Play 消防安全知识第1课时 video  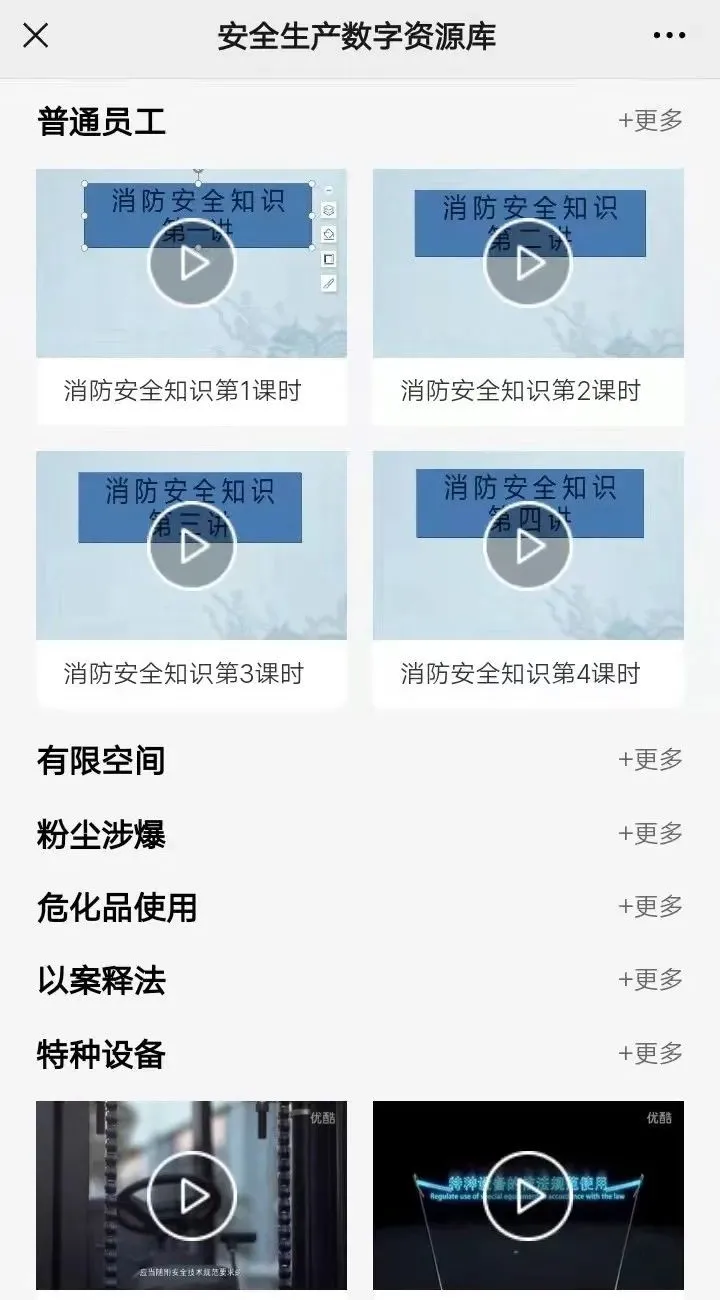click(x=192, y=264)
